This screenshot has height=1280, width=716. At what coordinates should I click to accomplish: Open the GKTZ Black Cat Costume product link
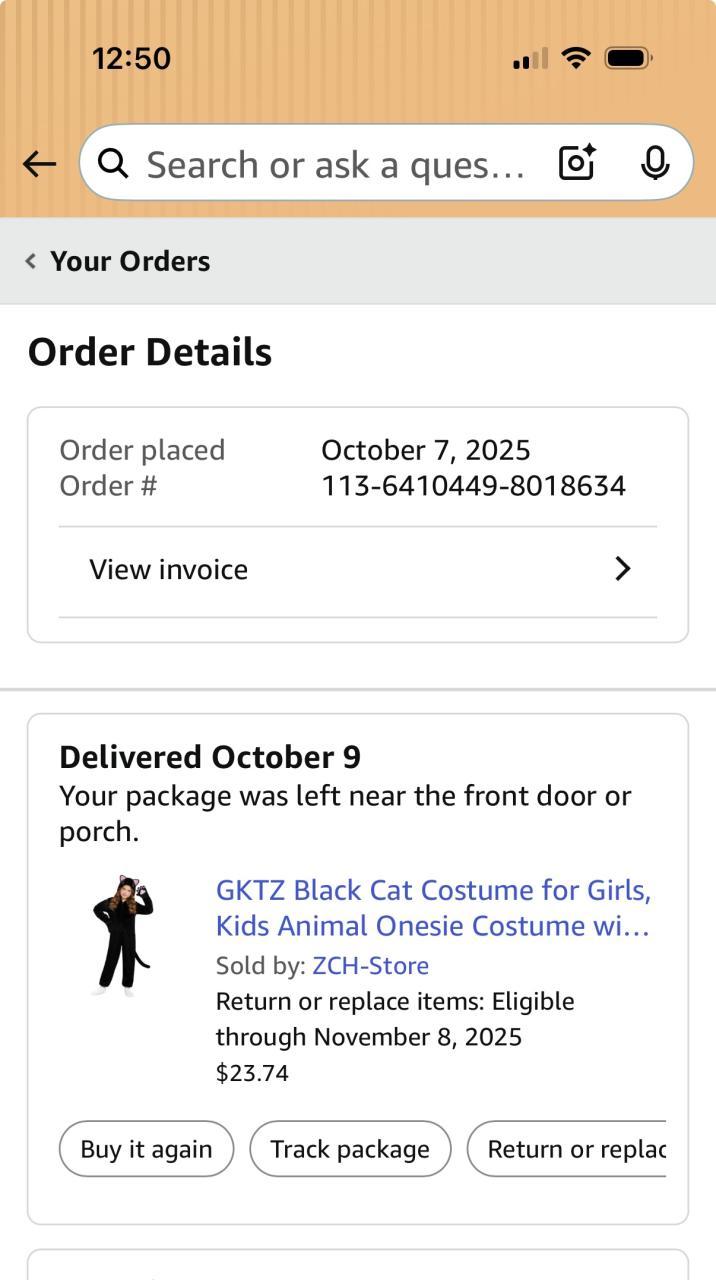pos(433,907)
